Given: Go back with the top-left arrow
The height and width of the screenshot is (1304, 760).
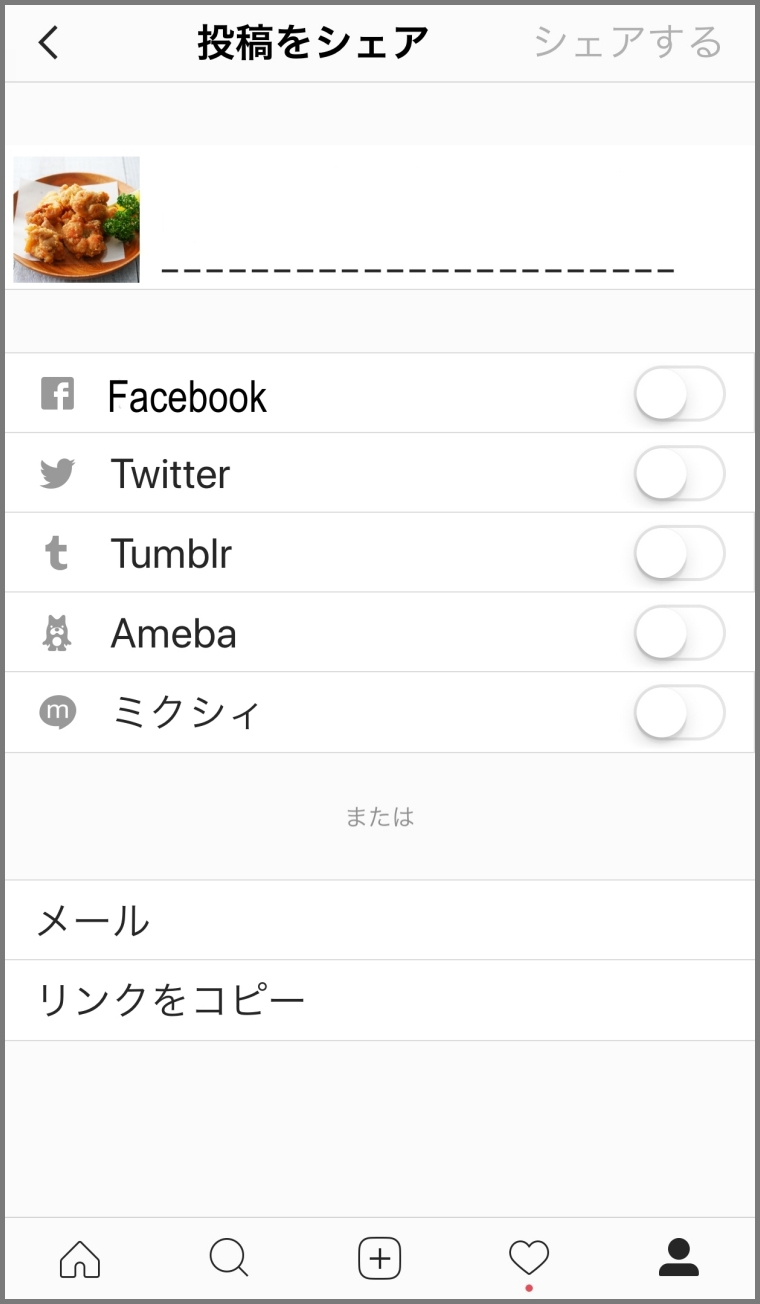Looking at the screenshot, I should [48, 43].
